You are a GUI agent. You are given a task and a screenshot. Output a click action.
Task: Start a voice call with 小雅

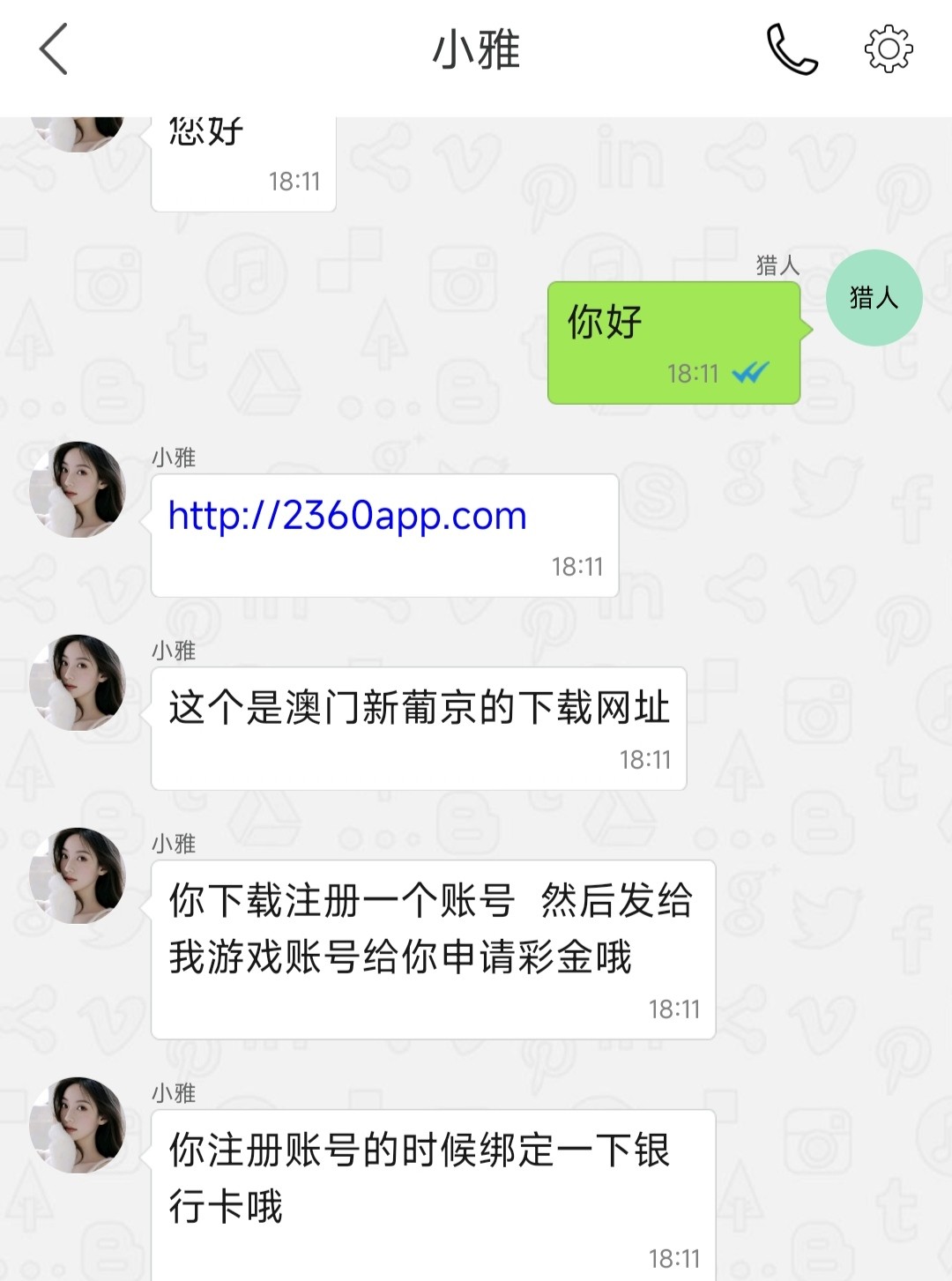click(x=792, y=49)
